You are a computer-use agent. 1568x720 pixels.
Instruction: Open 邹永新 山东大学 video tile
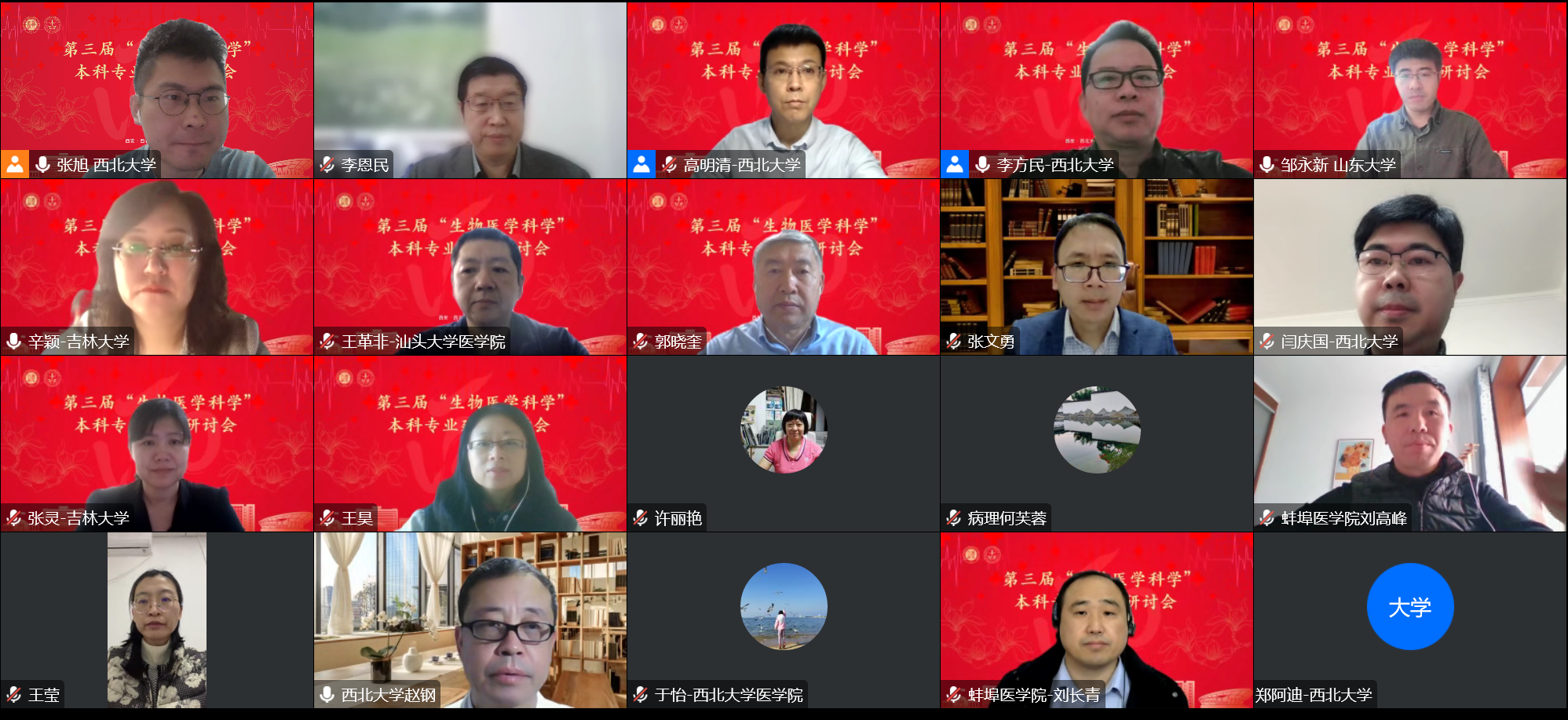click(1410, 90)
